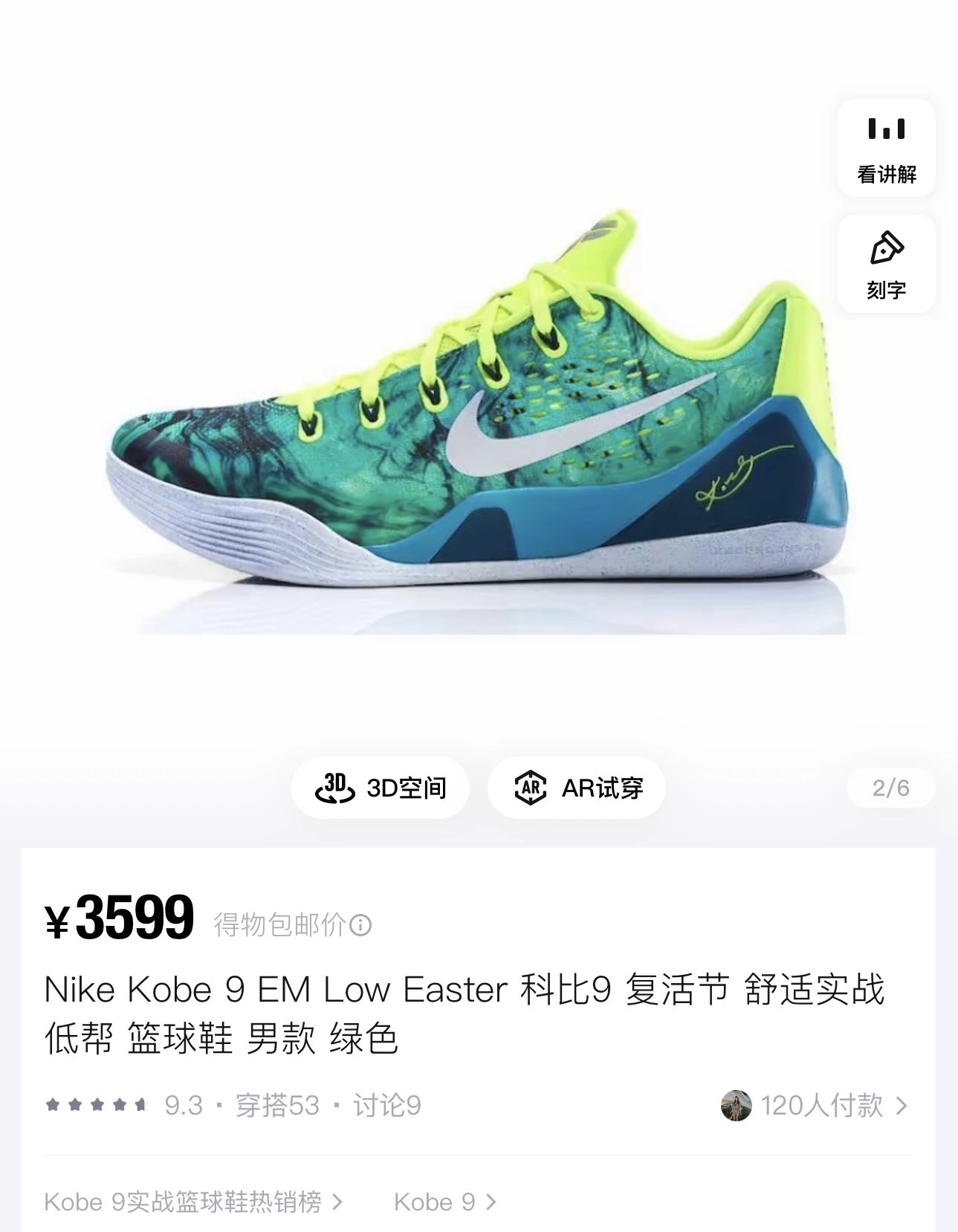Tap the 刻字 engraving button
Screen dimensions: 958x1232
coord(886,265)
